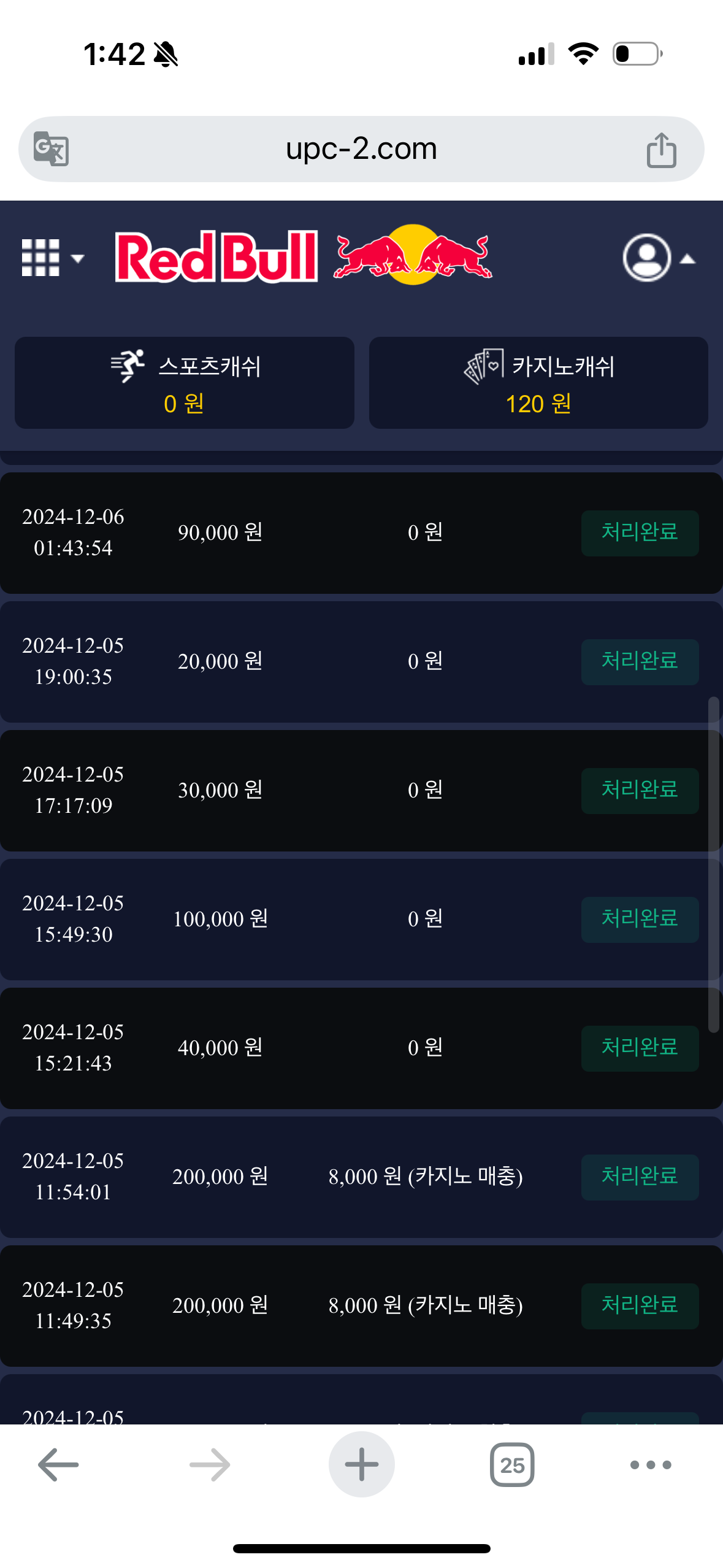Tap upc-2.com address field
Viewport: 723px width, 1568px height.
[361, 149]
